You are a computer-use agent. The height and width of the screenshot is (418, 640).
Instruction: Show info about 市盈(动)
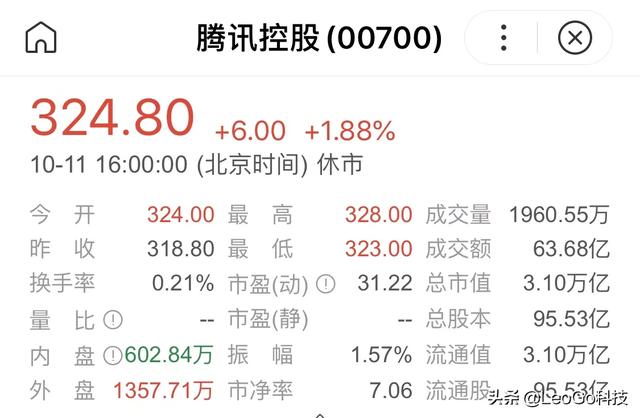(x=325, y=283)
